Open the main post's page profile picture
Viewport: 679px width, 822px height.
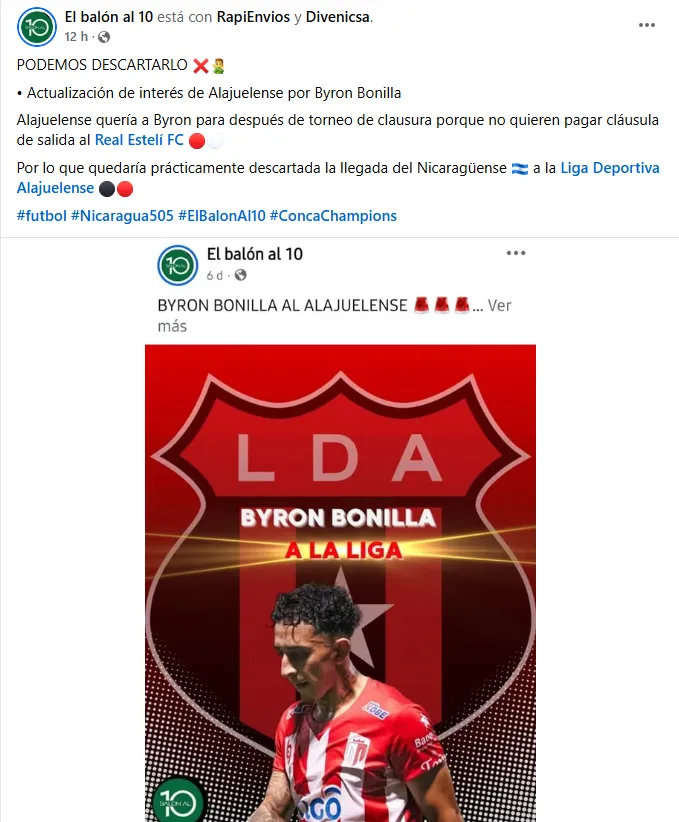(x=36, y=26)
